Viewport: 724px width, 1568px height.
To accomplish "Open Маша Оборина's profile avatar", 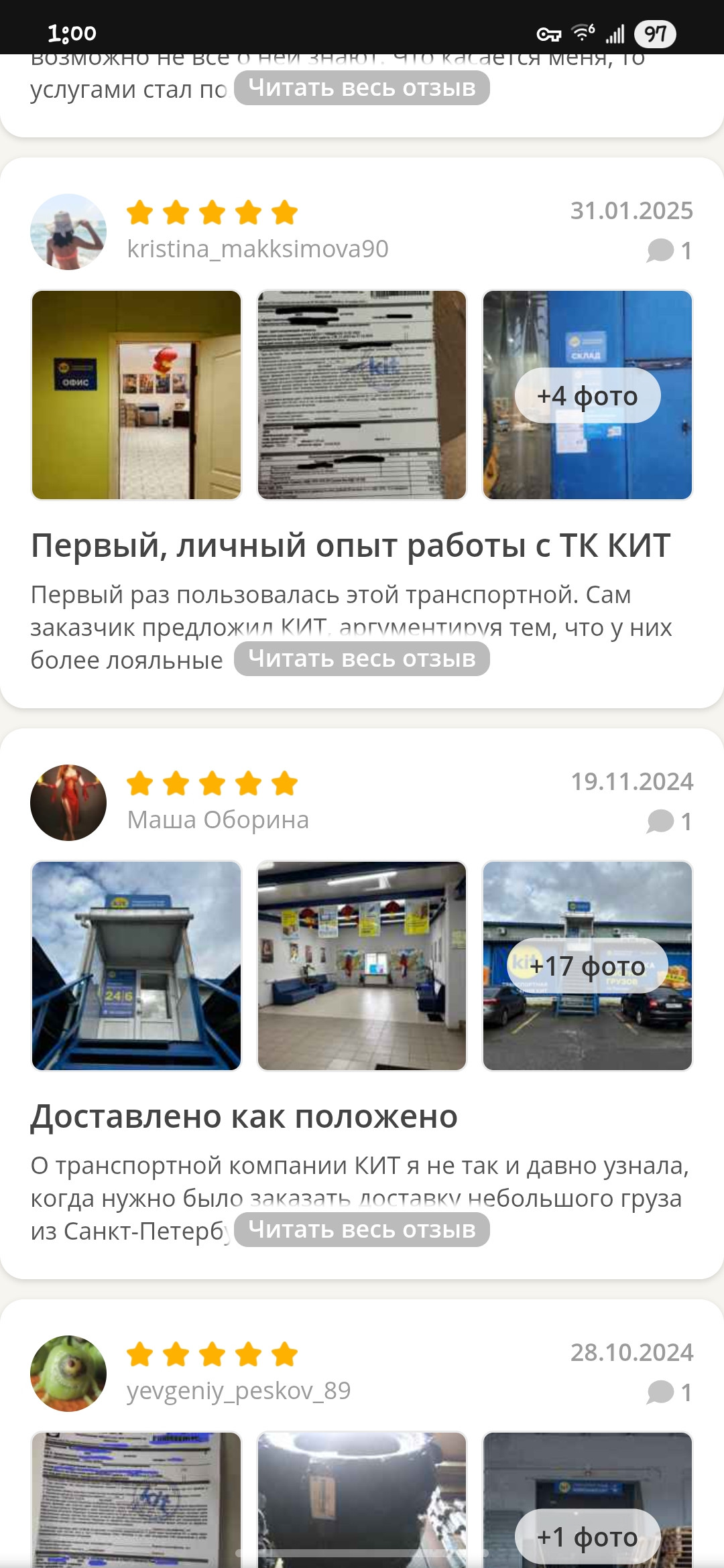I will tap(68, 803).
